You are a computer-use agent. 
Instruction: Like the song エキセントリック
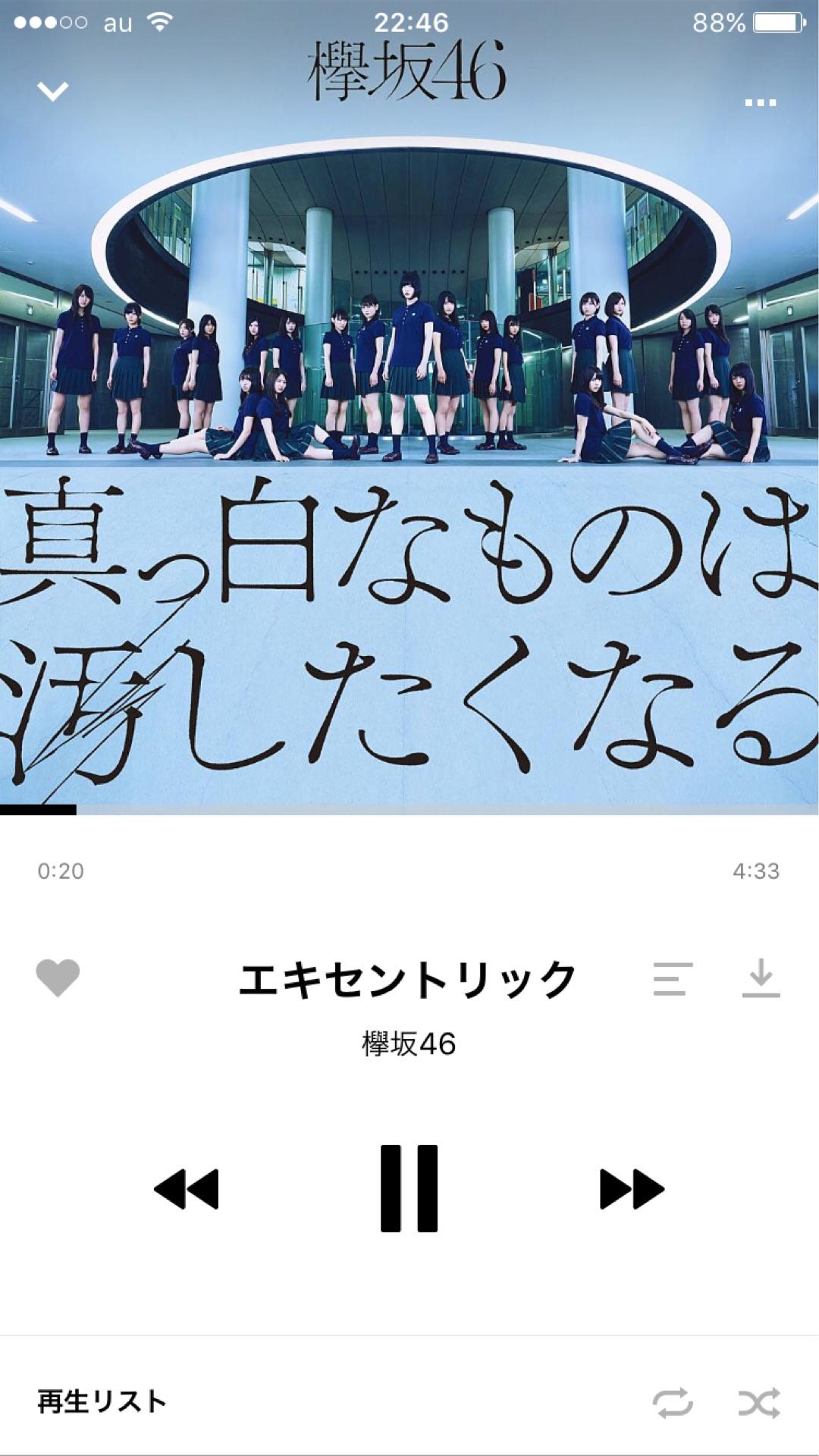click(x=58, y=977)
